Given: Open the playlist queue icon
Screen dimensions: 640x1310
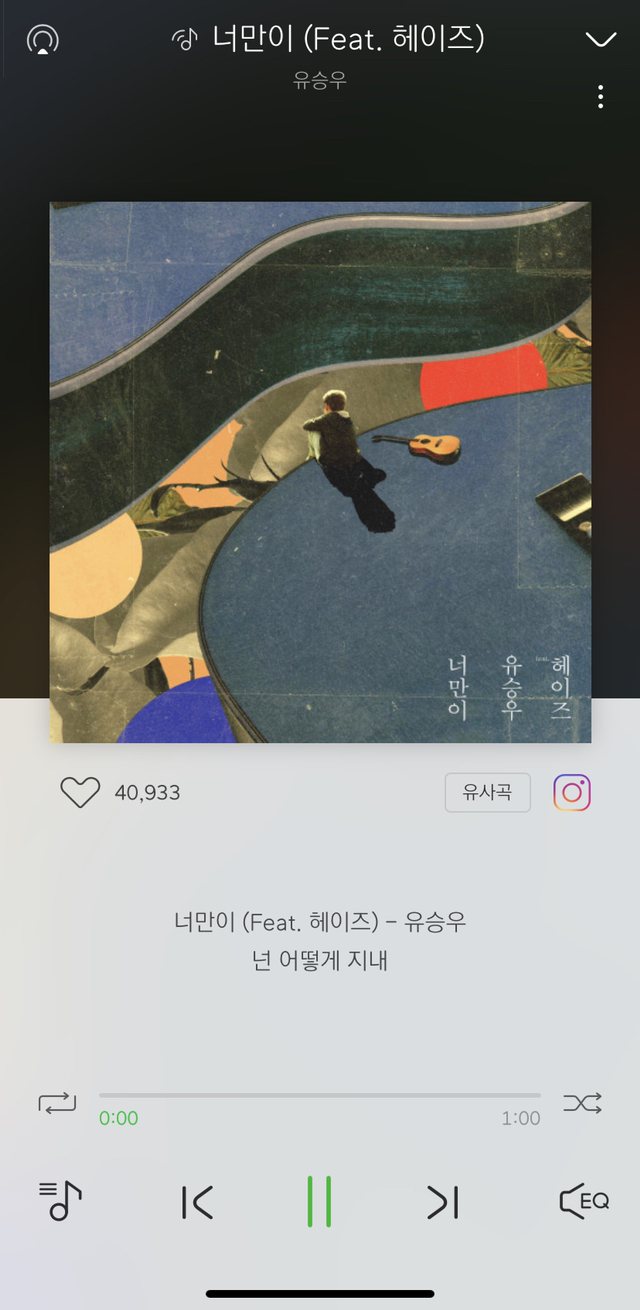Looking at the screenshot, I should point(60,1200).
